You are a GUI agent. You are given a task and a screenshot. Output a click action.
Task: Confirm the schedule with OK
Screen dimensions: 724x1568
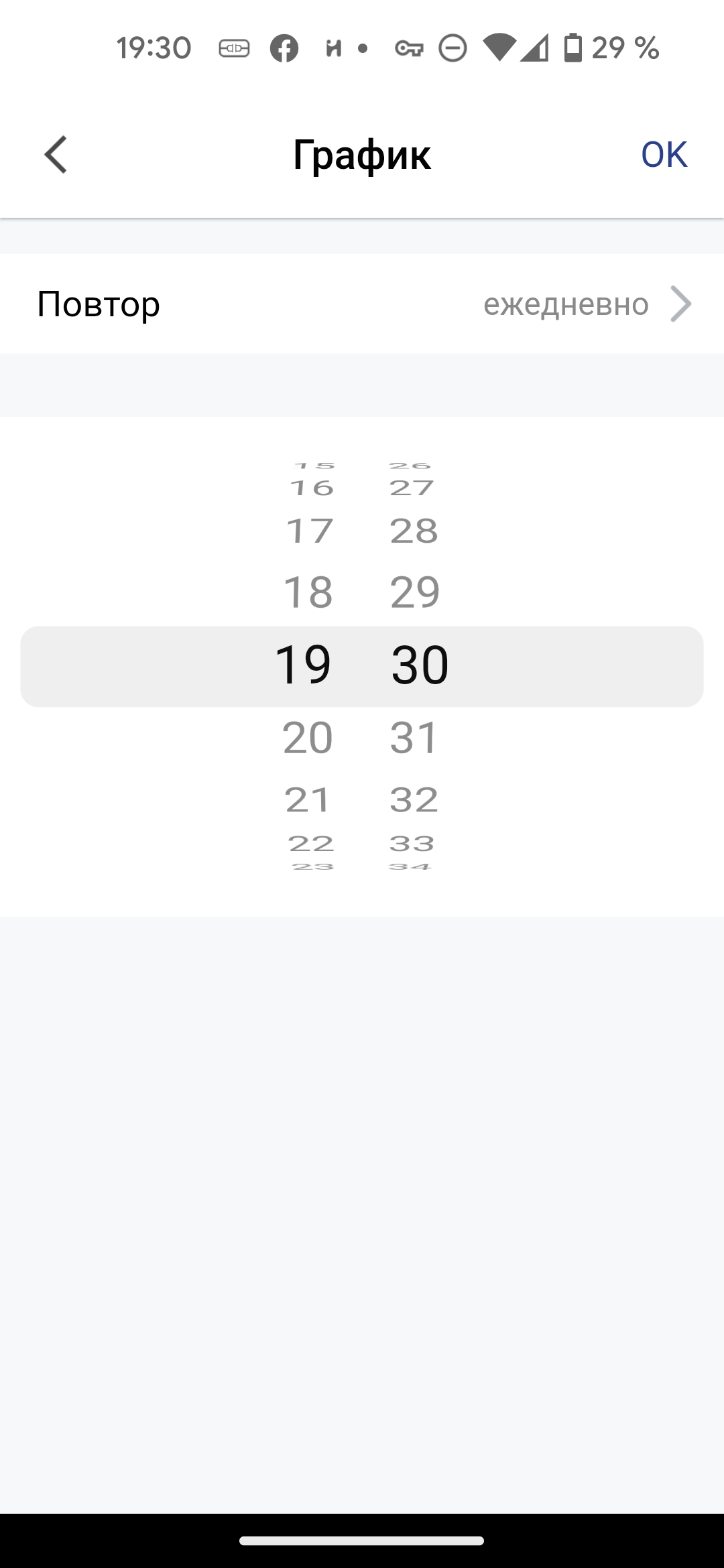[x=664, y=155]
